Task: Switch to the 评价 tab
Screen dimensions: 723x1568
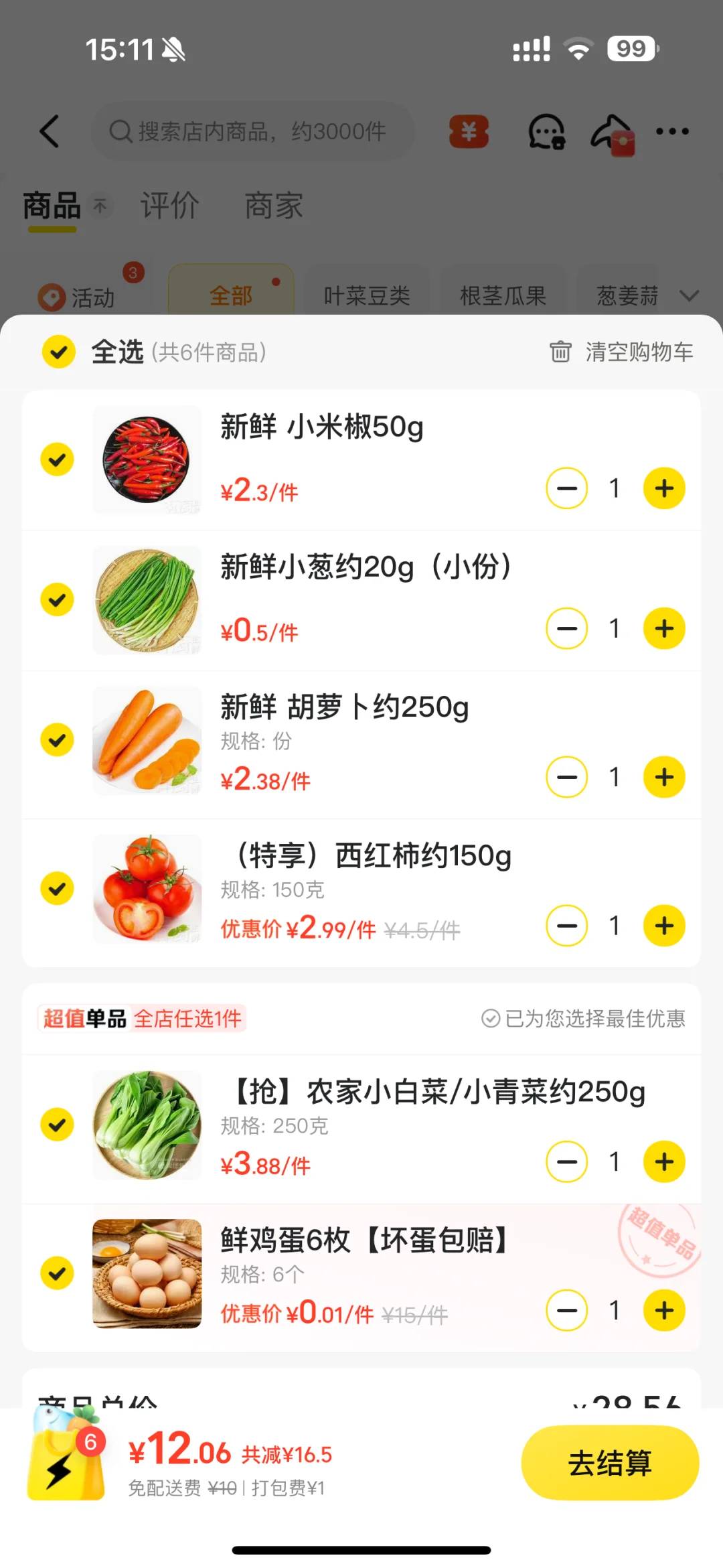Action: pyautogui.click(x=169, y=206)
